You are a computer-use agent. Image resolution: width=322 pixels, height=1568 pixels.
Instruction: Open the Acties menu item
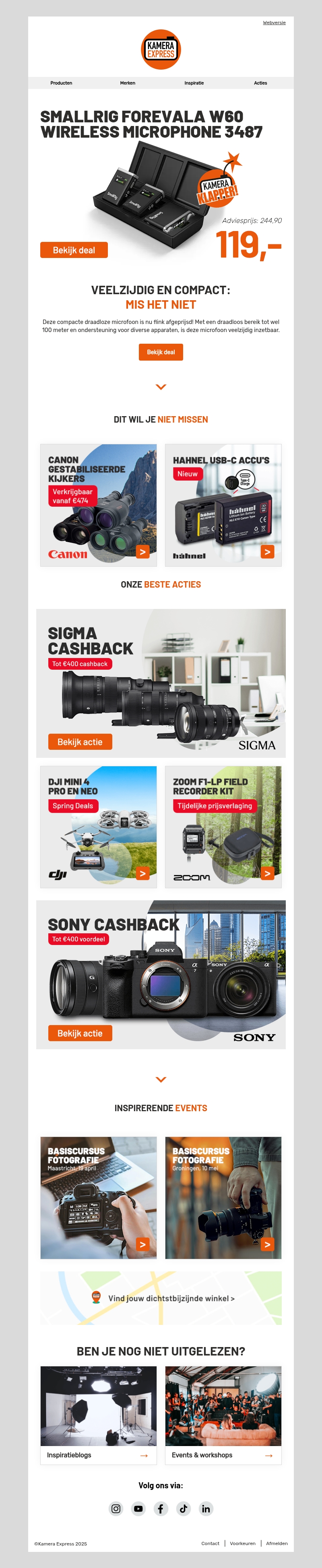pyautogui.click(x=260, y=83)
